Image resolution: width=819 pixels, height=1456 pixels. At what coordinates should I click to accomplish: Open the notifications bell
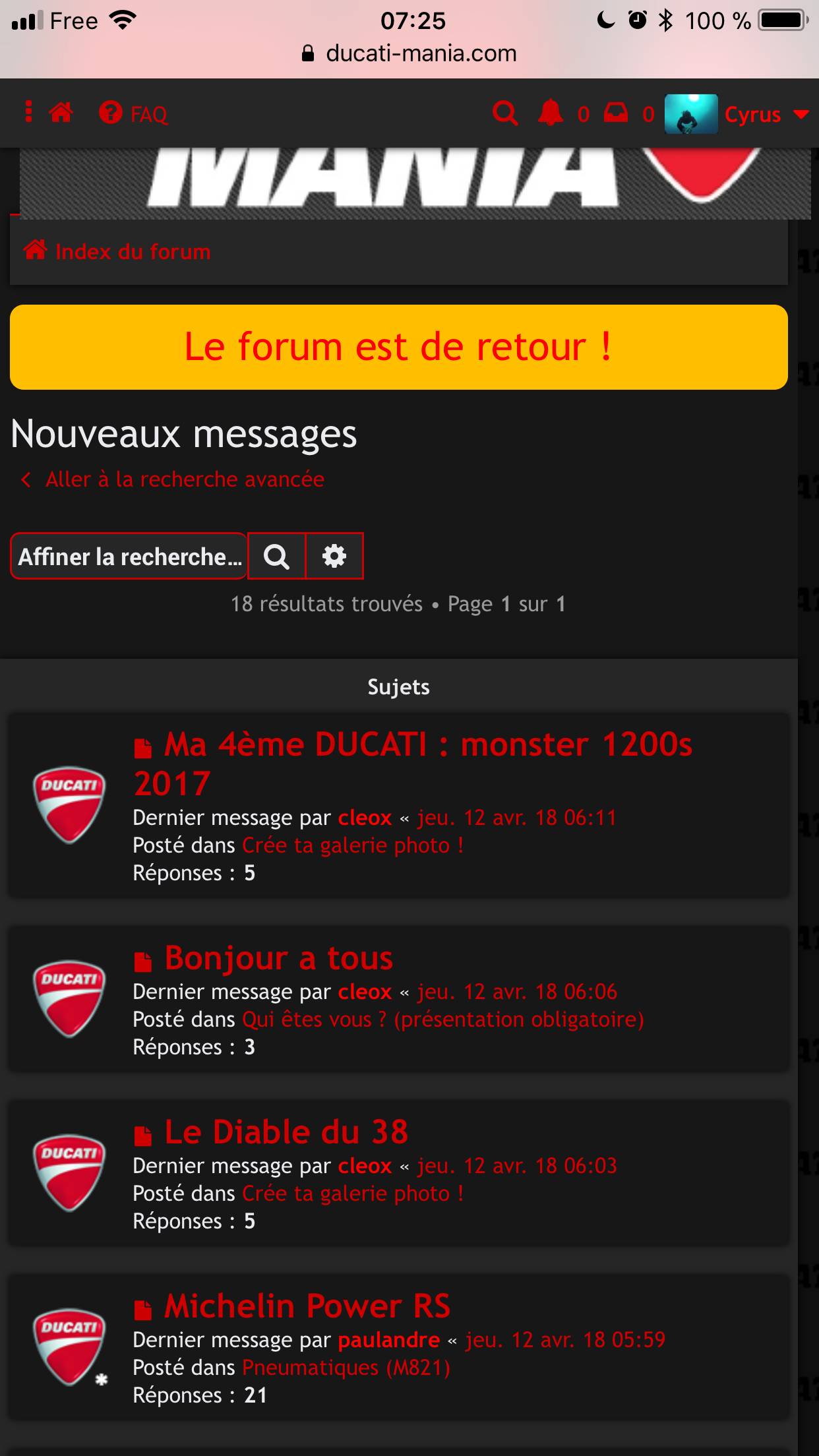point(551,113)
